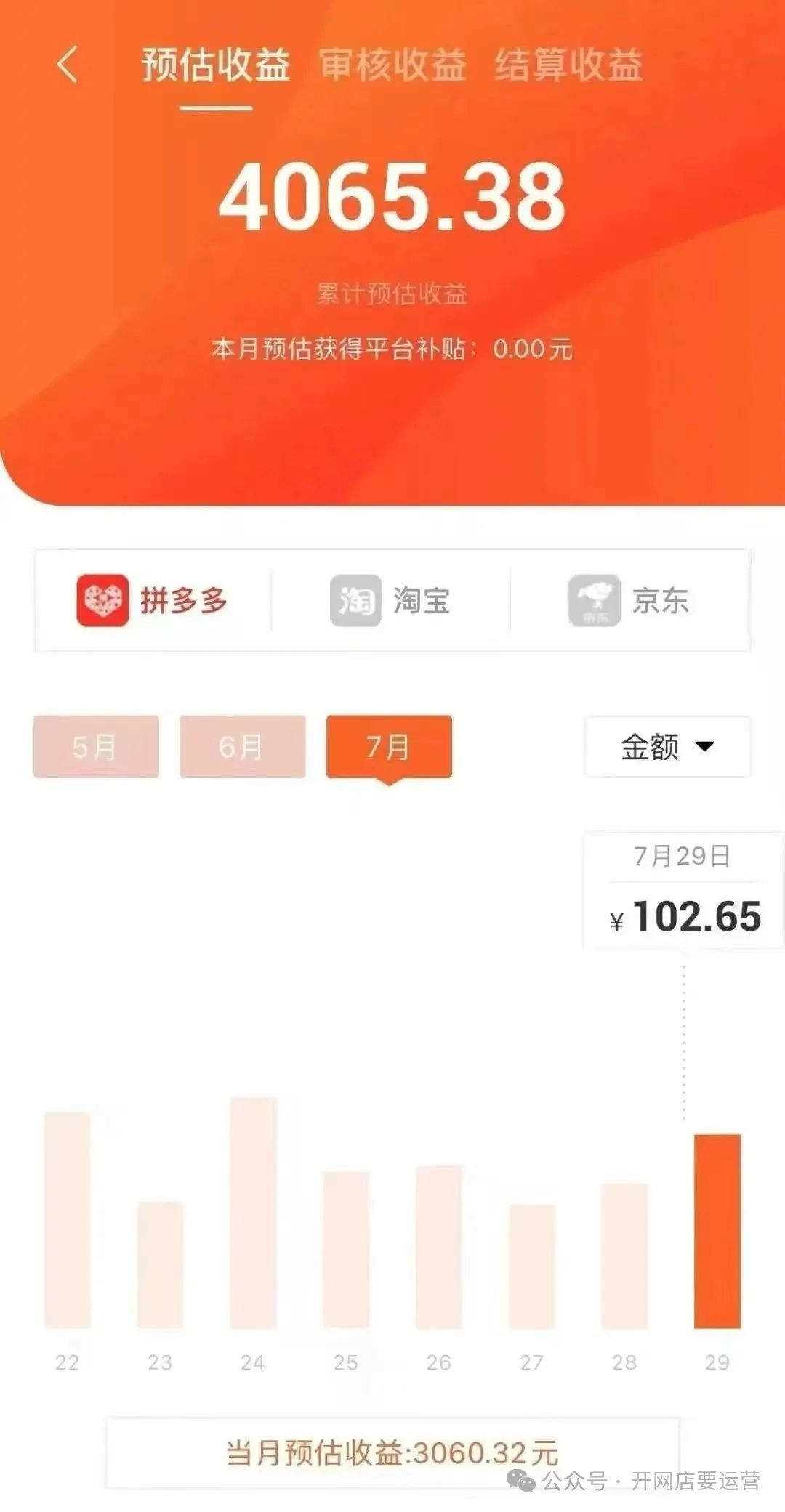The image size is (785, 1512).
Task: Select the bar for day 28
Action: [624, 1255]
